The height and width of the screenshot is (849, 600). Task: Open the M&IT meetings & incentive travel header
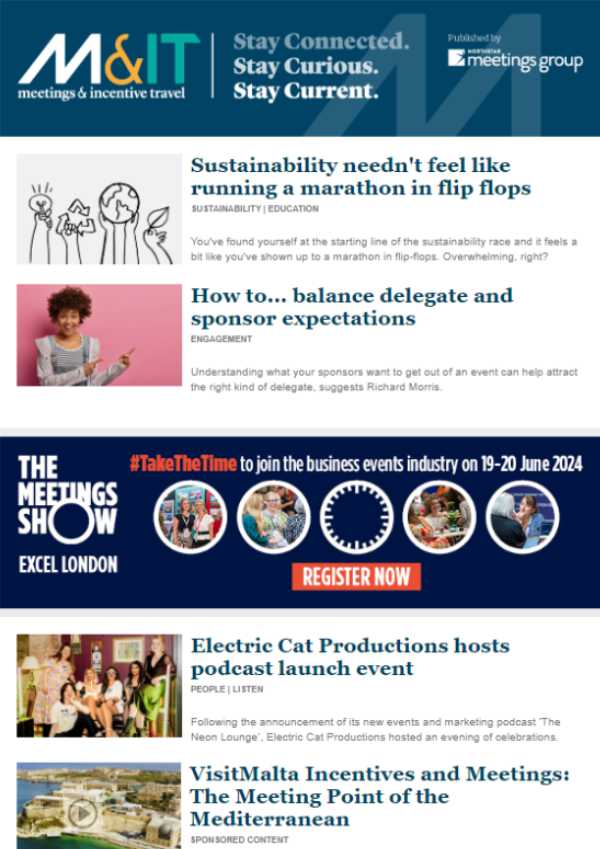point(108,67)
